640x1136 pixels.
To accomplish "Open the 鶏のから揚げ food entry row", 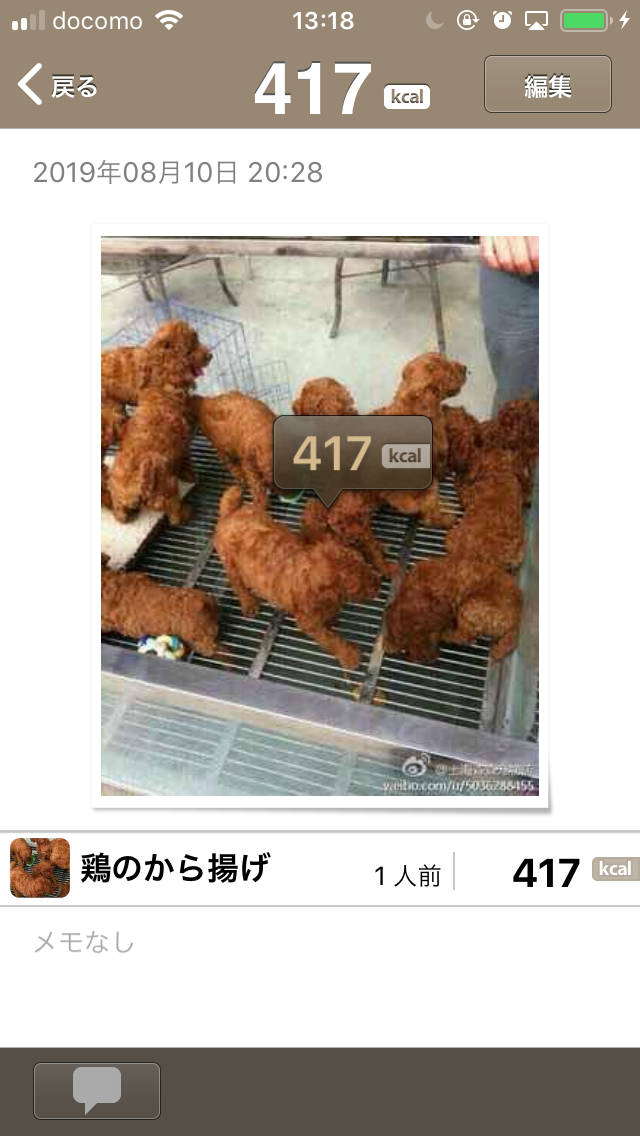I will click(320, 870).
